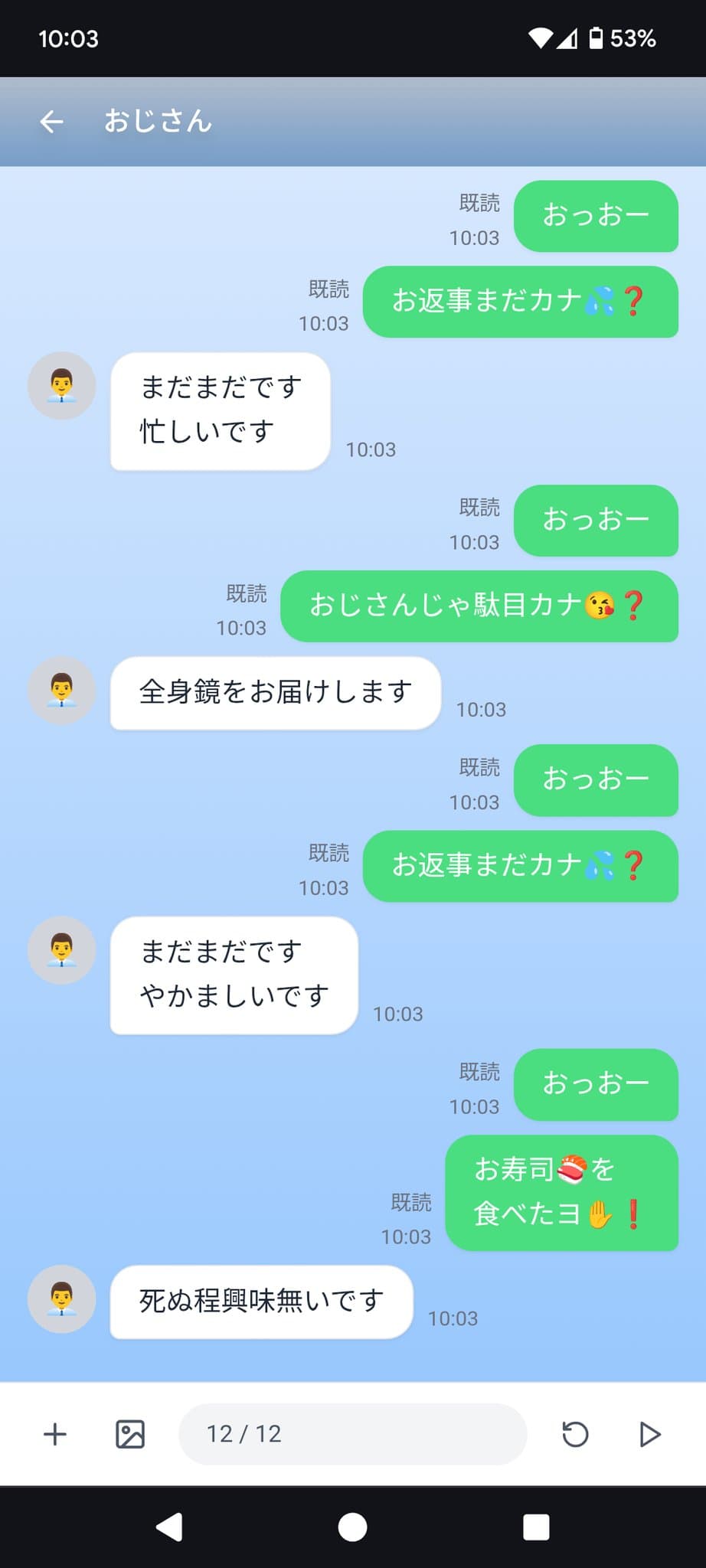Open the image gallery picker icon
This screenshot has height=1568, width=706.
pyautogui.click(x=129, y=1435)
